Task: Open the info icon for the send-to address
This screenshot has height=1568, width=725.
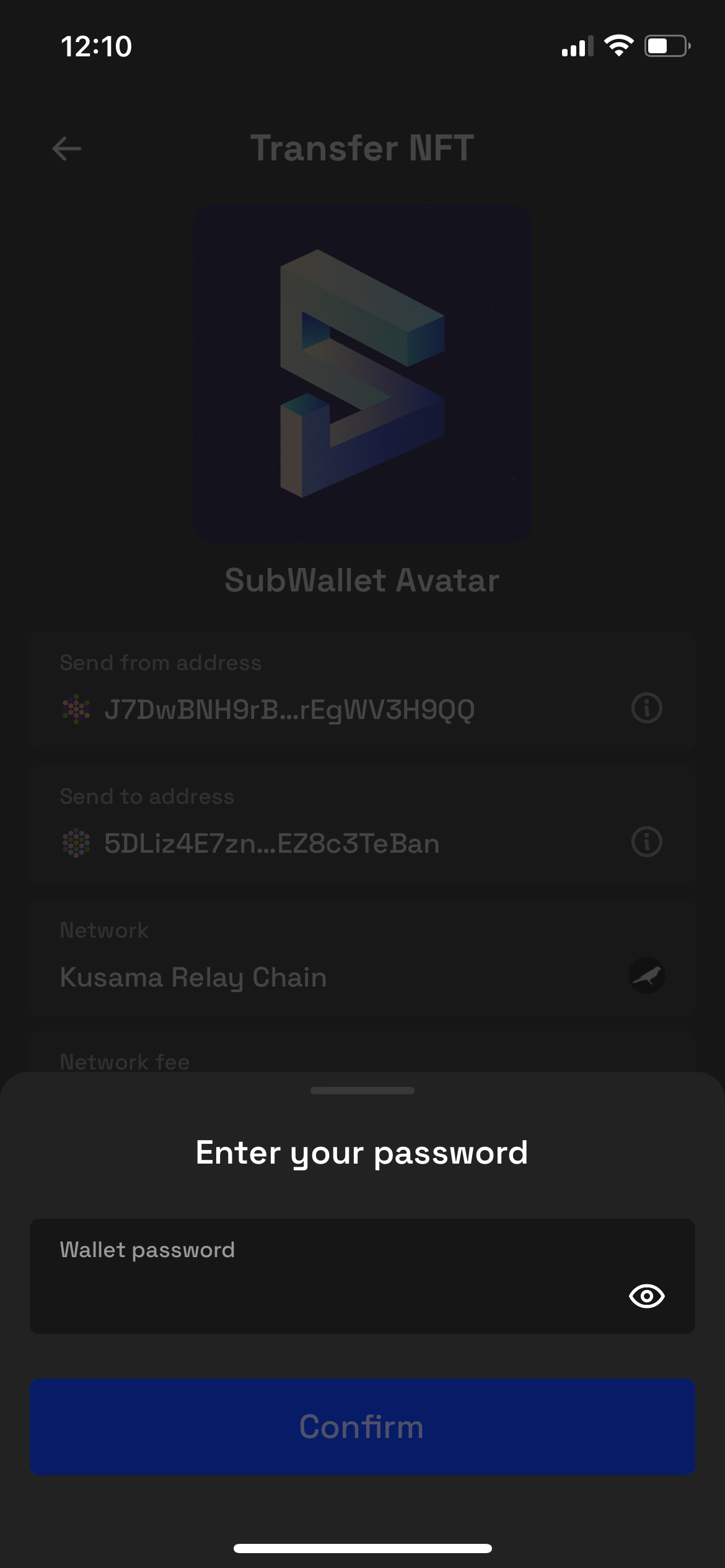Action: tap(646, 842)
